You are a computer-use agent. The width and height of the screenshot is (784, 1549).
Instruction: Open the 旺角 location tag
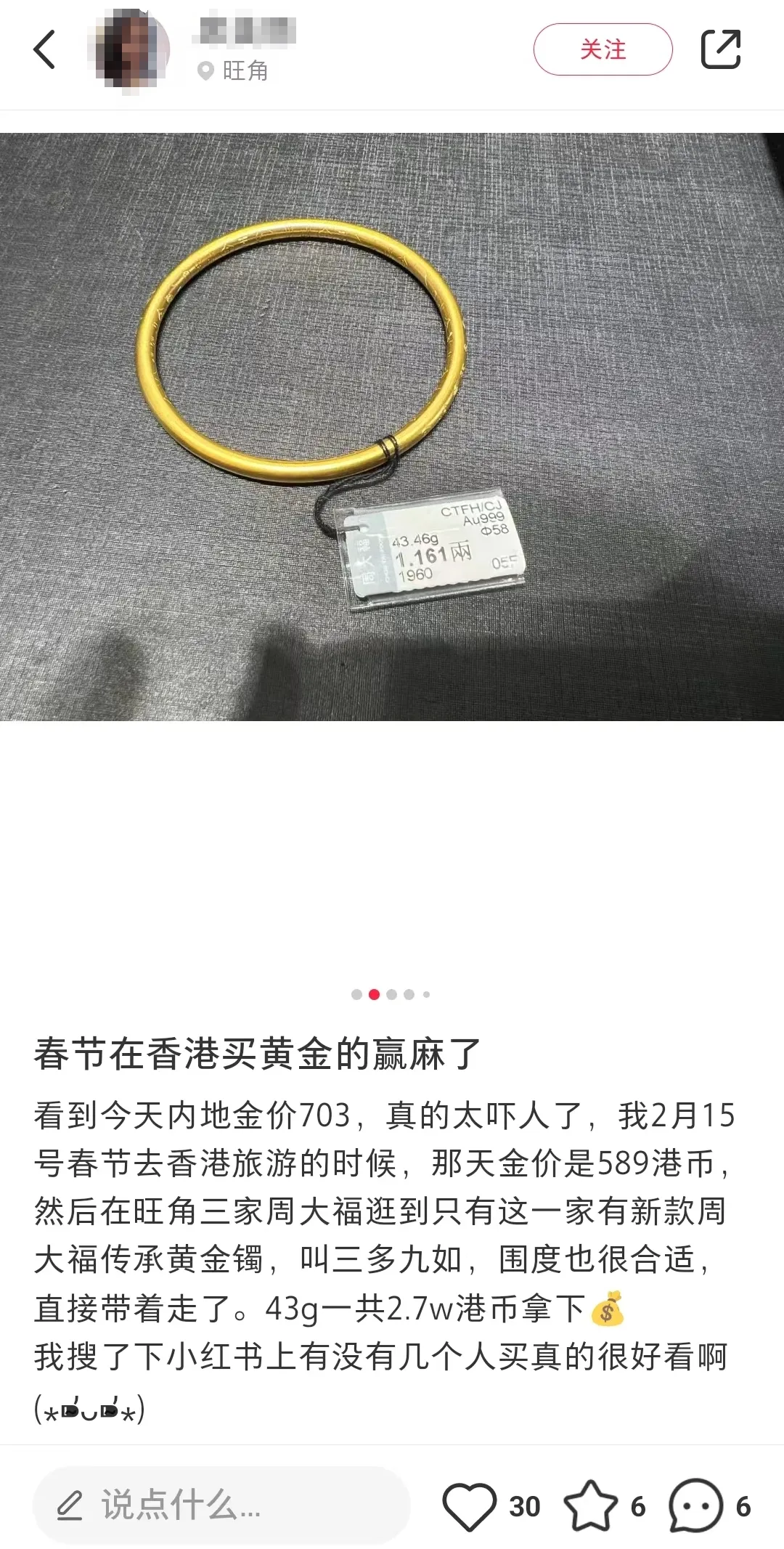pos(233,70)
